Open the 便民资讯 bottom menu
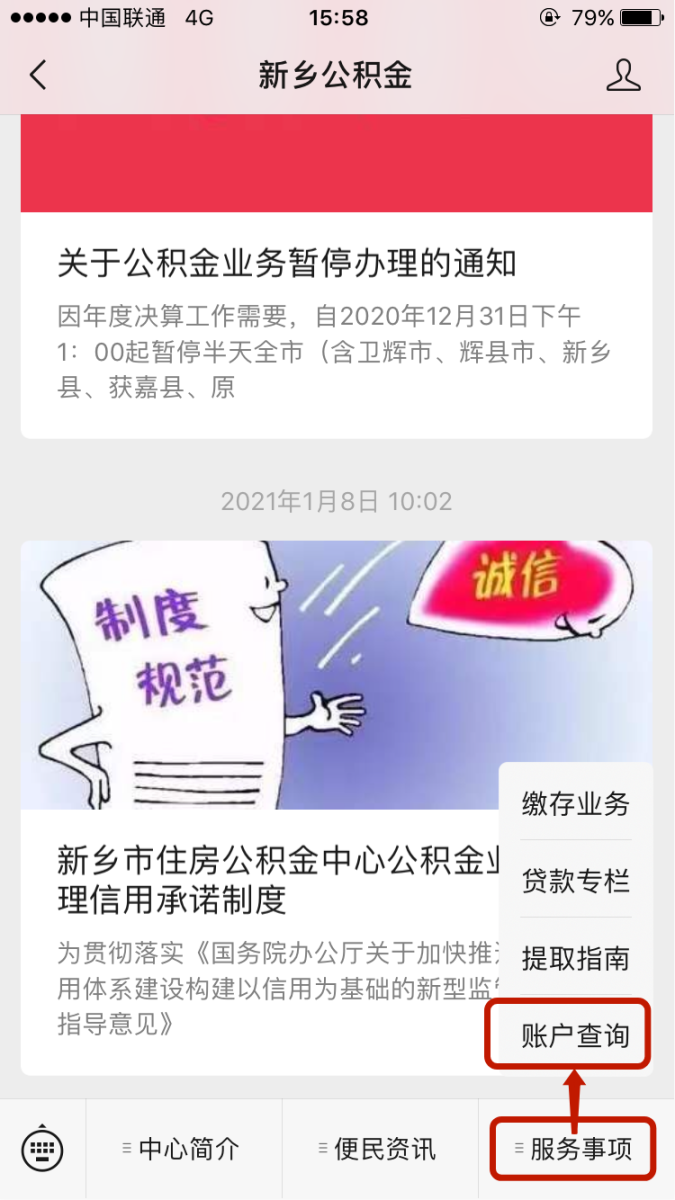Screen dimensions: 675x1200 pos(379,1149)
